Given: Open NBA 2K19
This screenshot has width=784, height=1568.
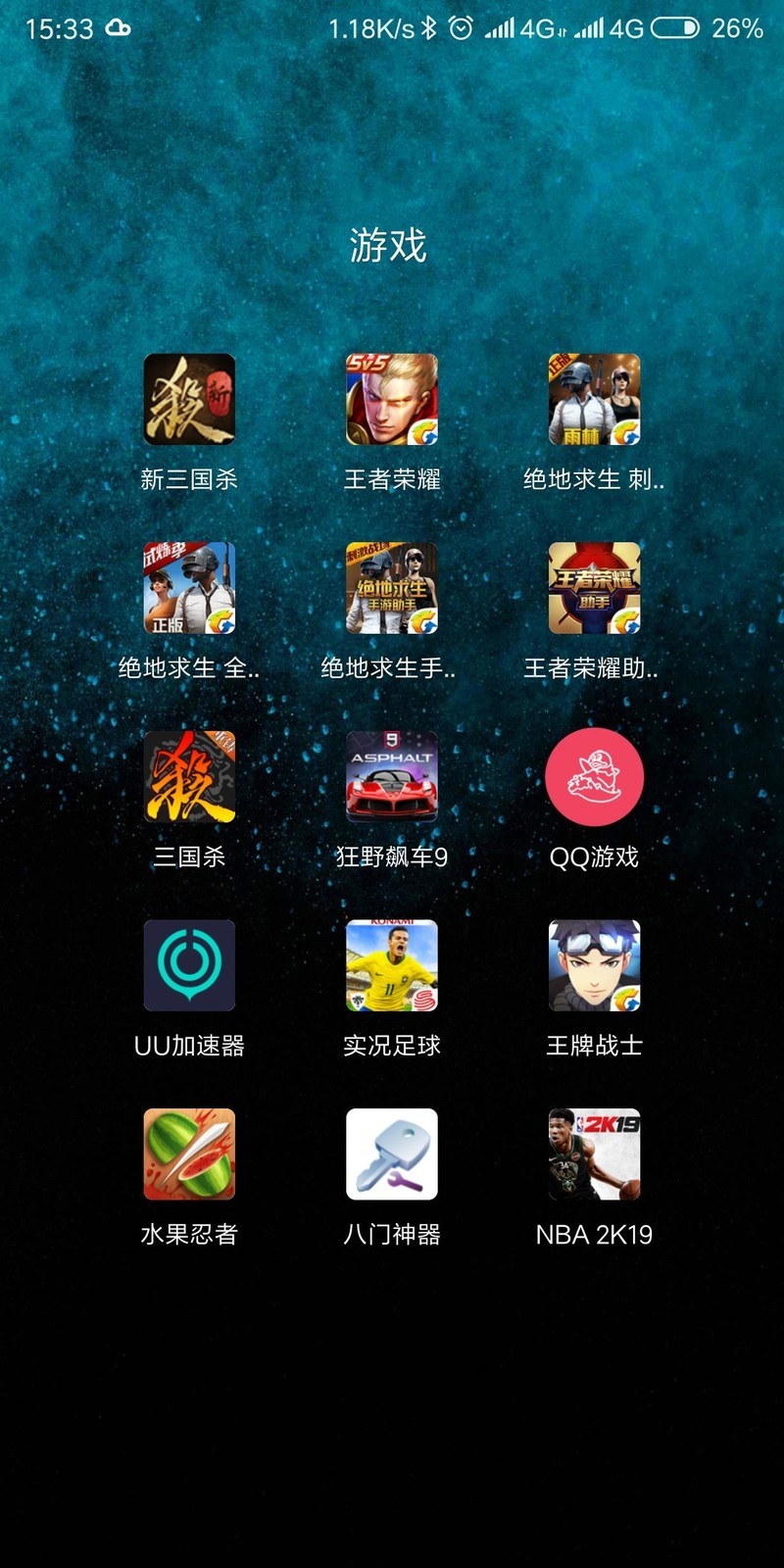Looking at the screenshot, I should 594,1154.
